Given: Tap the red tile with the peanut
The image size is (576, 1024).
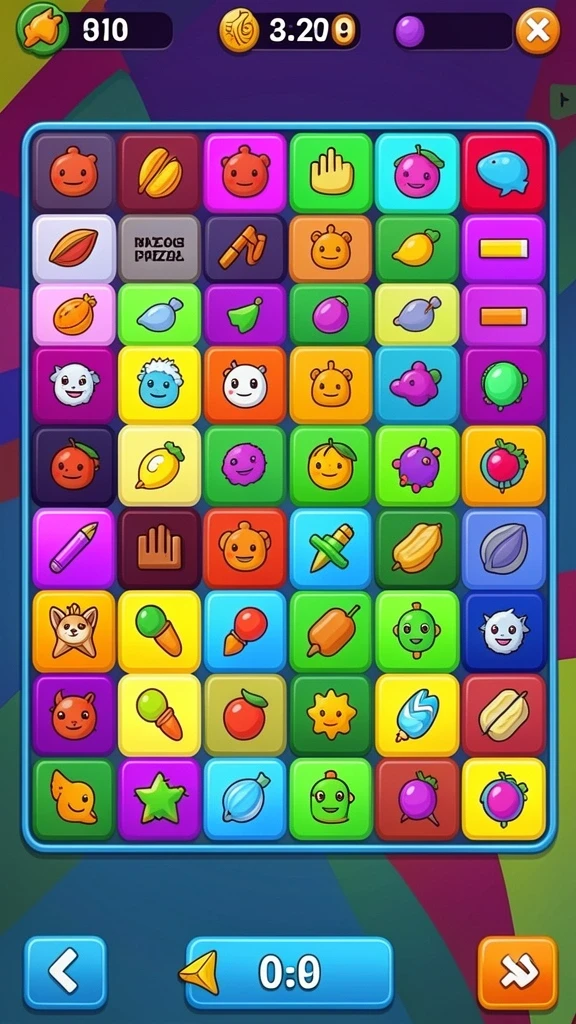Looking at the screenshot, I should point(504,715).
